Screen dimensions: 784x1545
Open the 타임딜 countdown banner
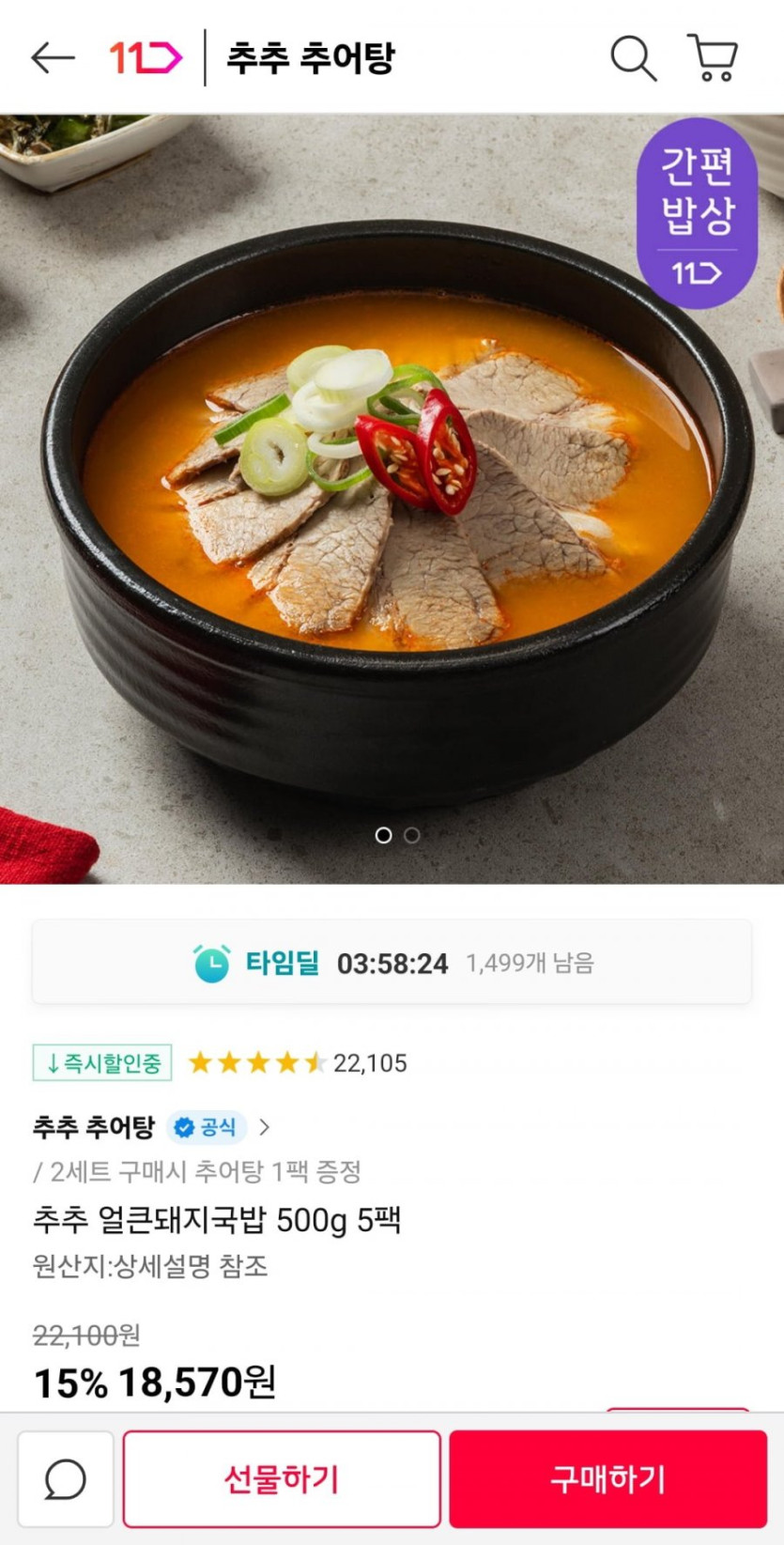[x=392, y=963]
